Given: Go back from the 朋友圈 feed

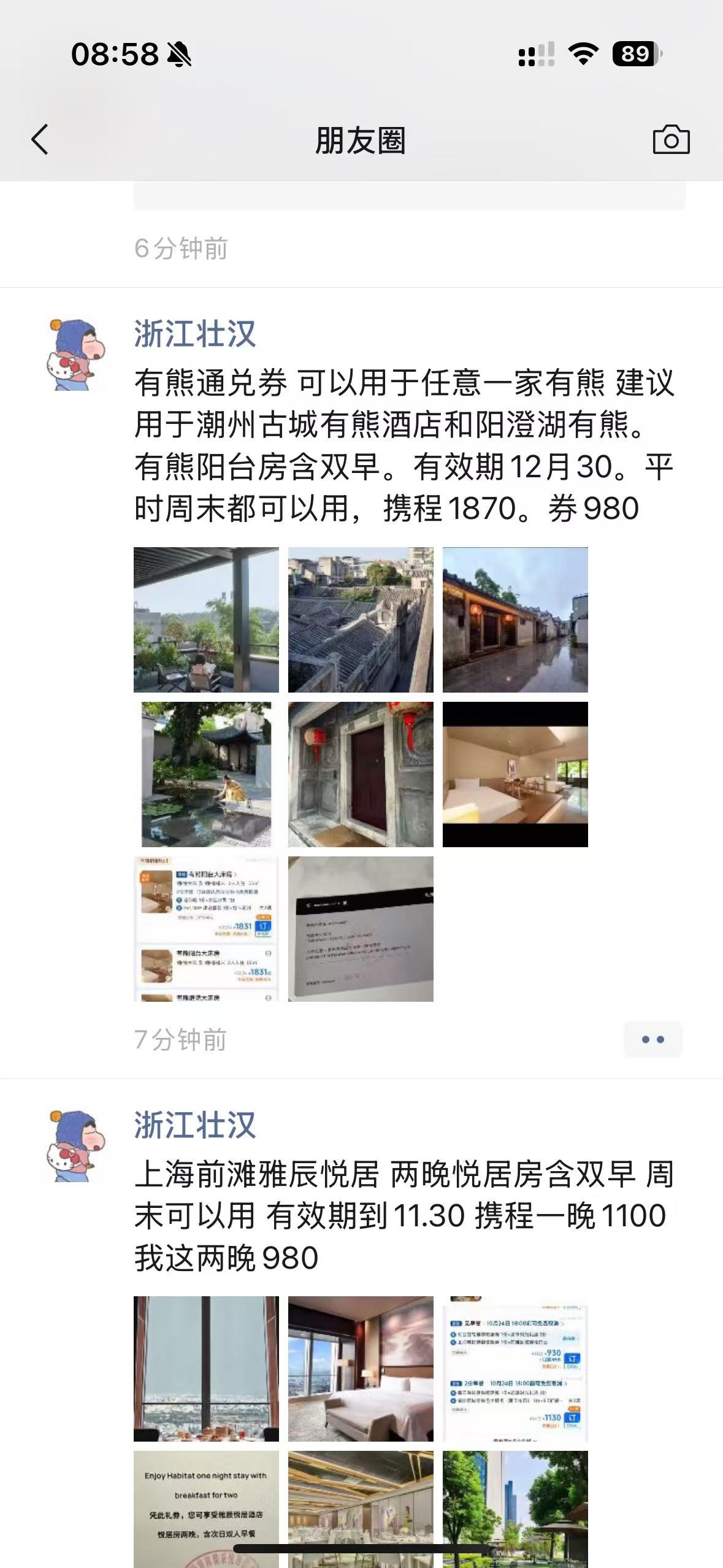Looking at the screenshot, I should [40, 139].
